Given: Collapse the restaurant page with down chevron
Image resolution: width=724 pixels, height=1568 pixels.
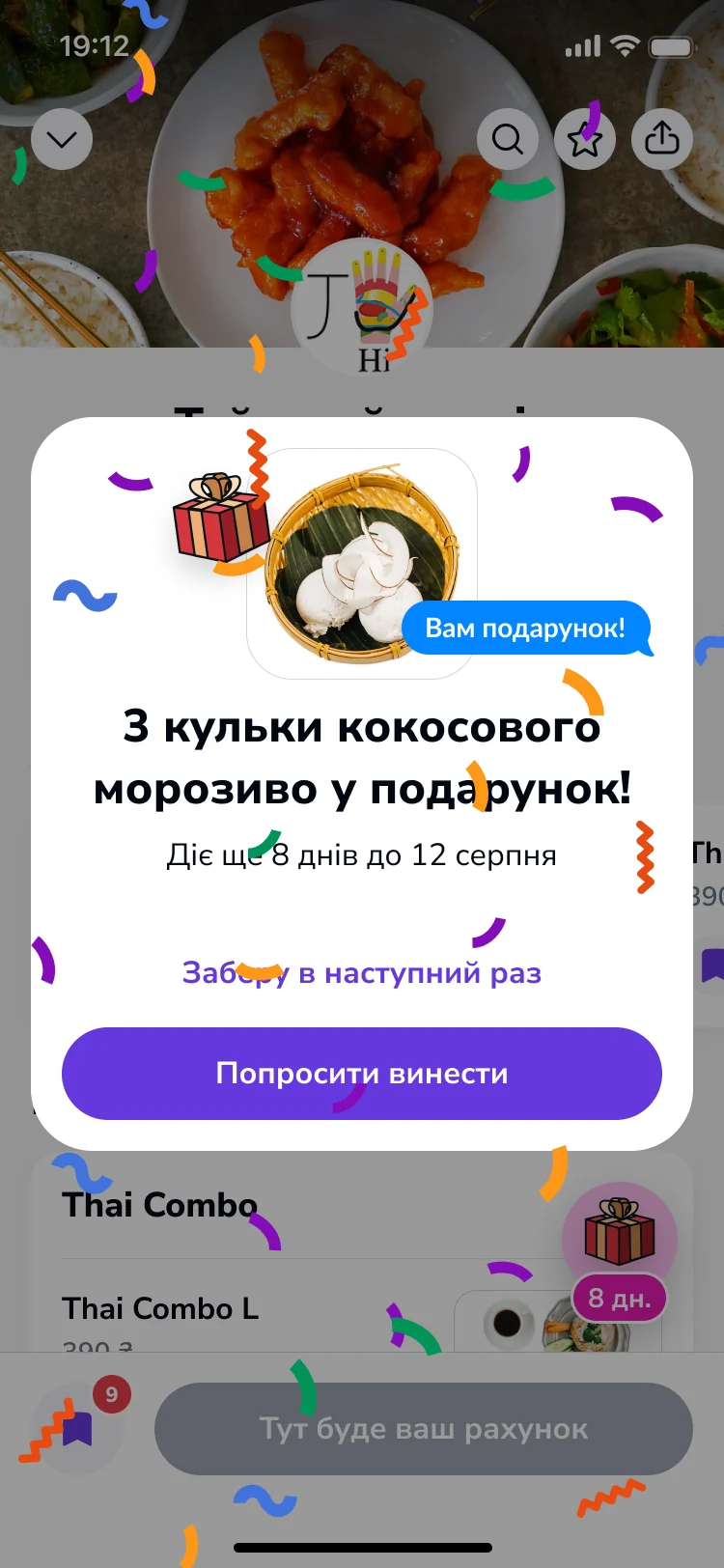Looking at the screenshot, I should tap(62, 140).
